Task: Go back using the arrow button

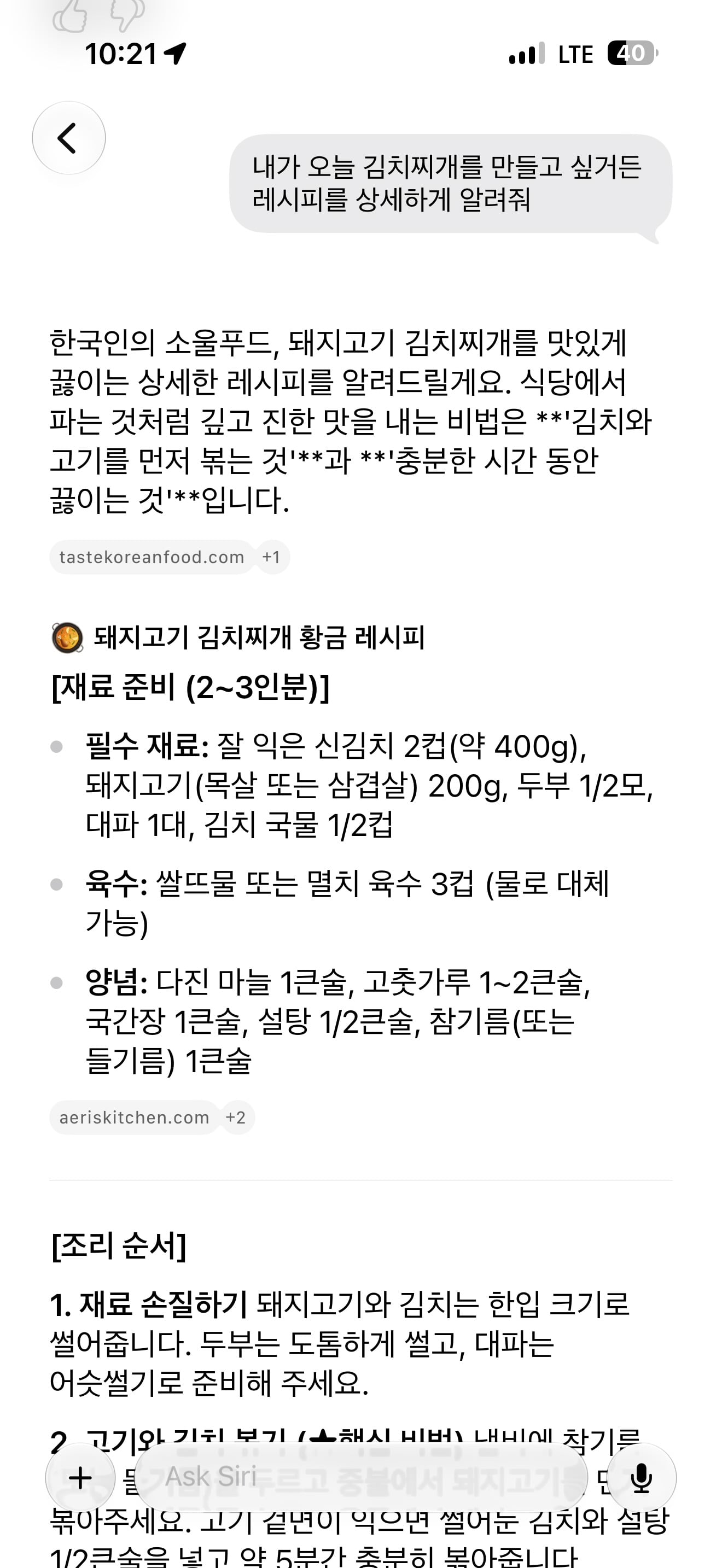Action: pyautogui.click(x=69, y=138)
